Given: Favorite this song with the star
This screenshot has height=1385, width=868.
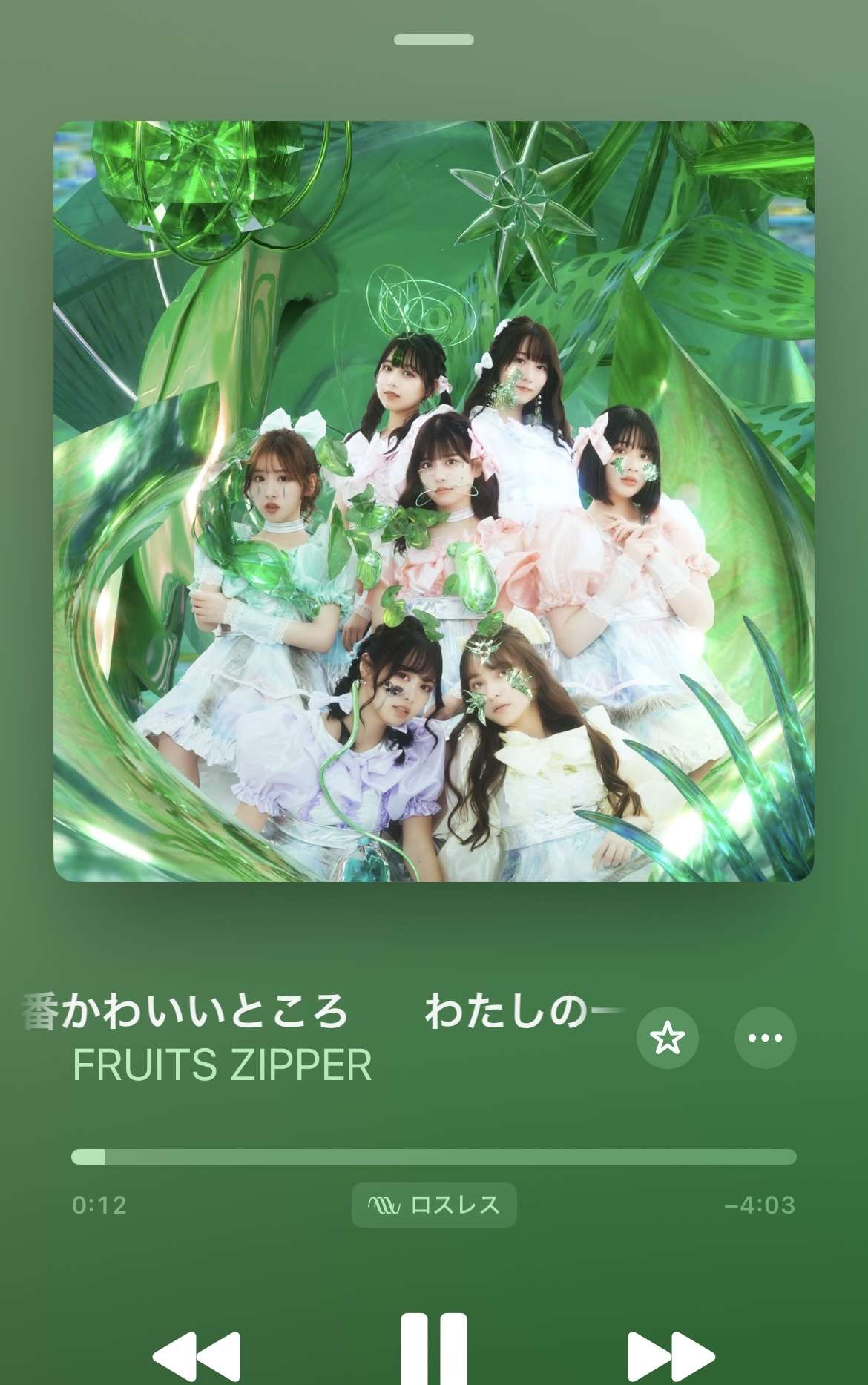Looking at the screenshot, I should point(667,1038).
